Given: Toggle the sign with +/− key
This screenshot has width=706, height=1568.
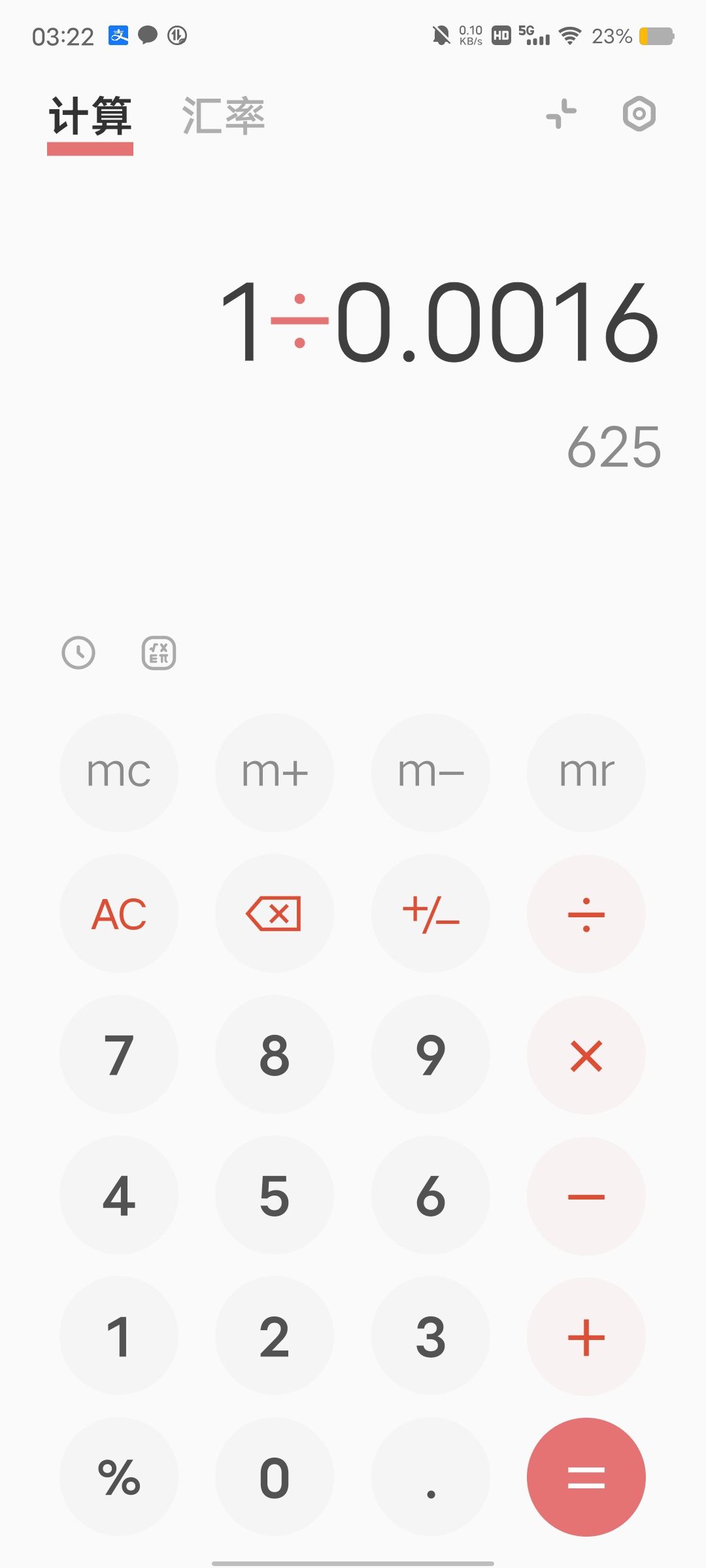Looking at the screenshot, I should coord(430,913).
